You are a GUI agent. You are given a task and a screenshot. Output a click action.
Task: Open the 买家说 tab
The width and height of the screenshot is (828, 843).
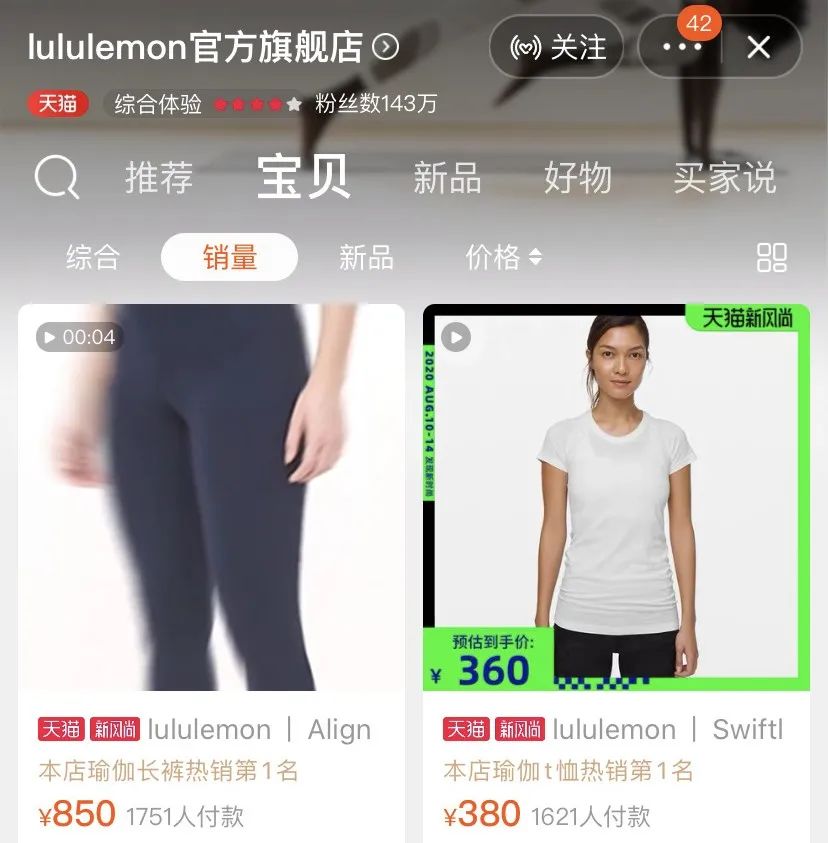(727, 180)
